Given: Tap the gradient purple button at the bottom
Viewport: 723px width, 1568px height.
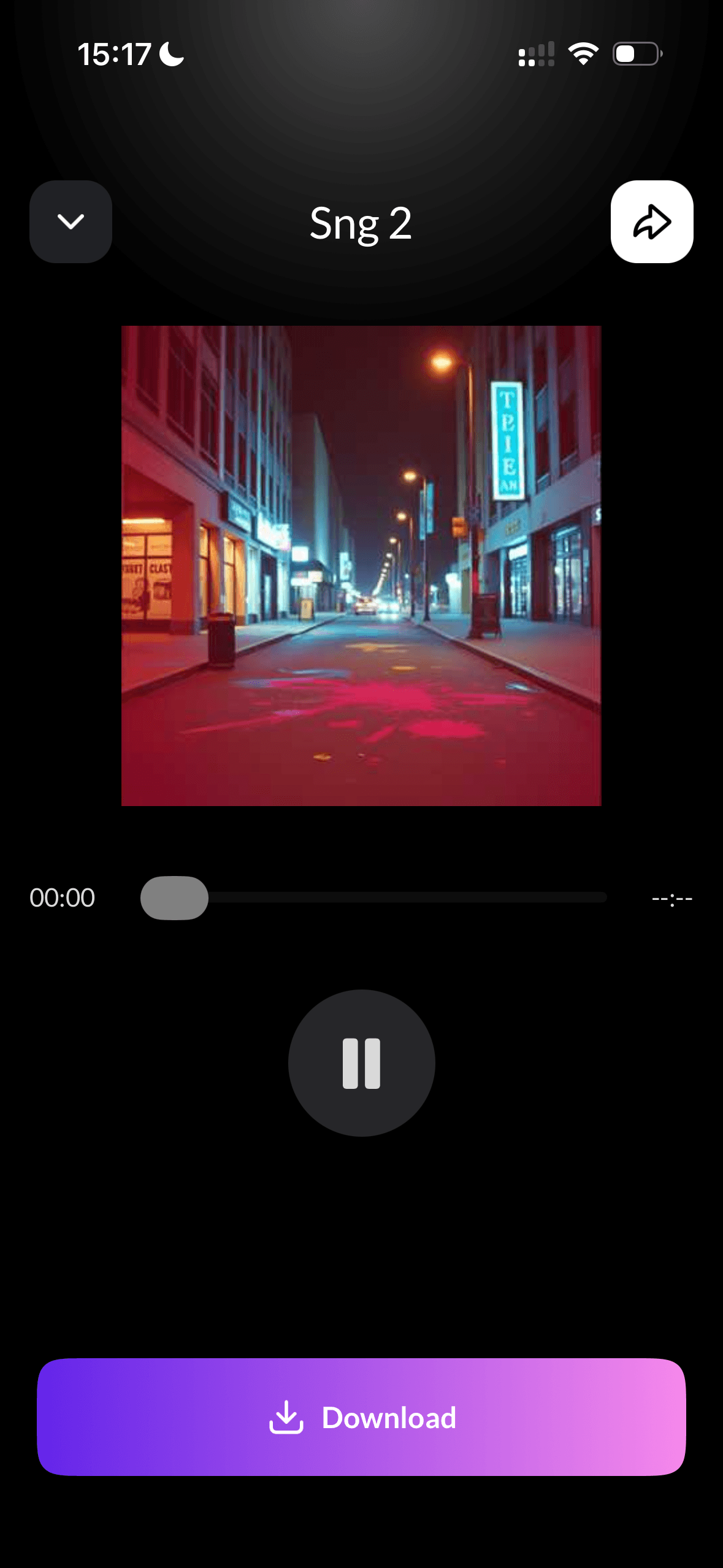Looking at the screenshot, I should tap(361, 1418).
